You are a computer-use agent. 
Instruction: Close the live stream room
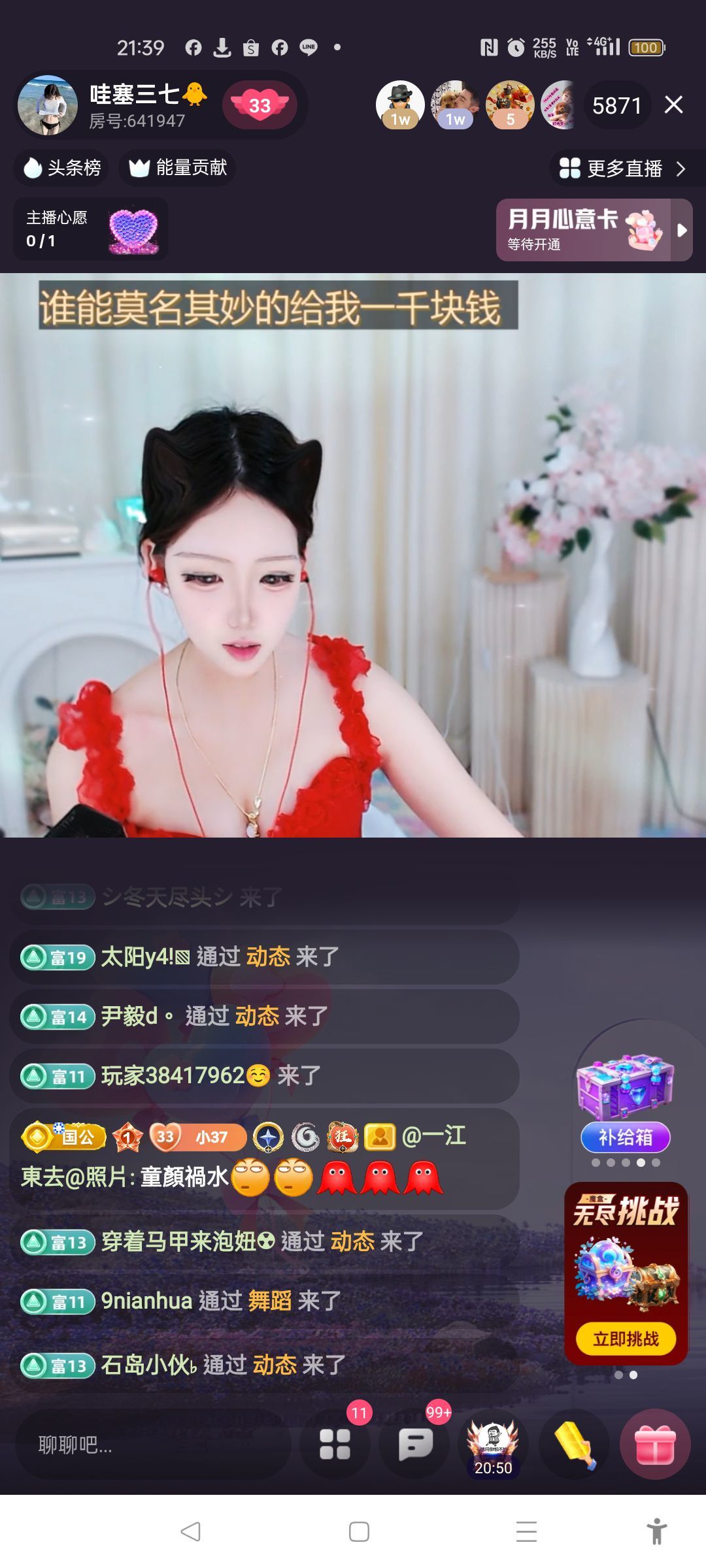pos(673,105)
